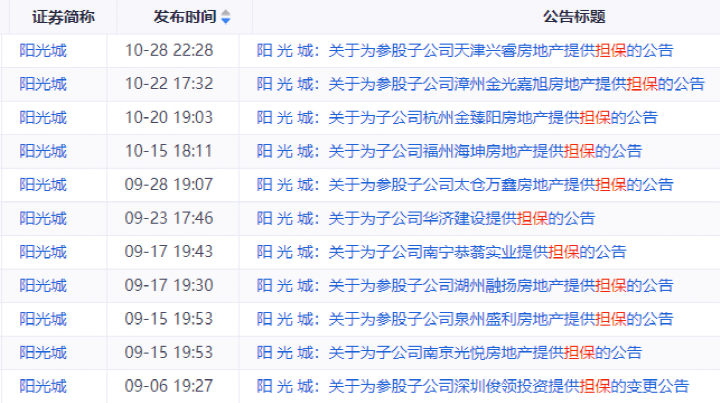Open 阳光城 stock link in the 10-28 row
The height and width of the screenshot is (403, 720).
[x=43, y=50]
